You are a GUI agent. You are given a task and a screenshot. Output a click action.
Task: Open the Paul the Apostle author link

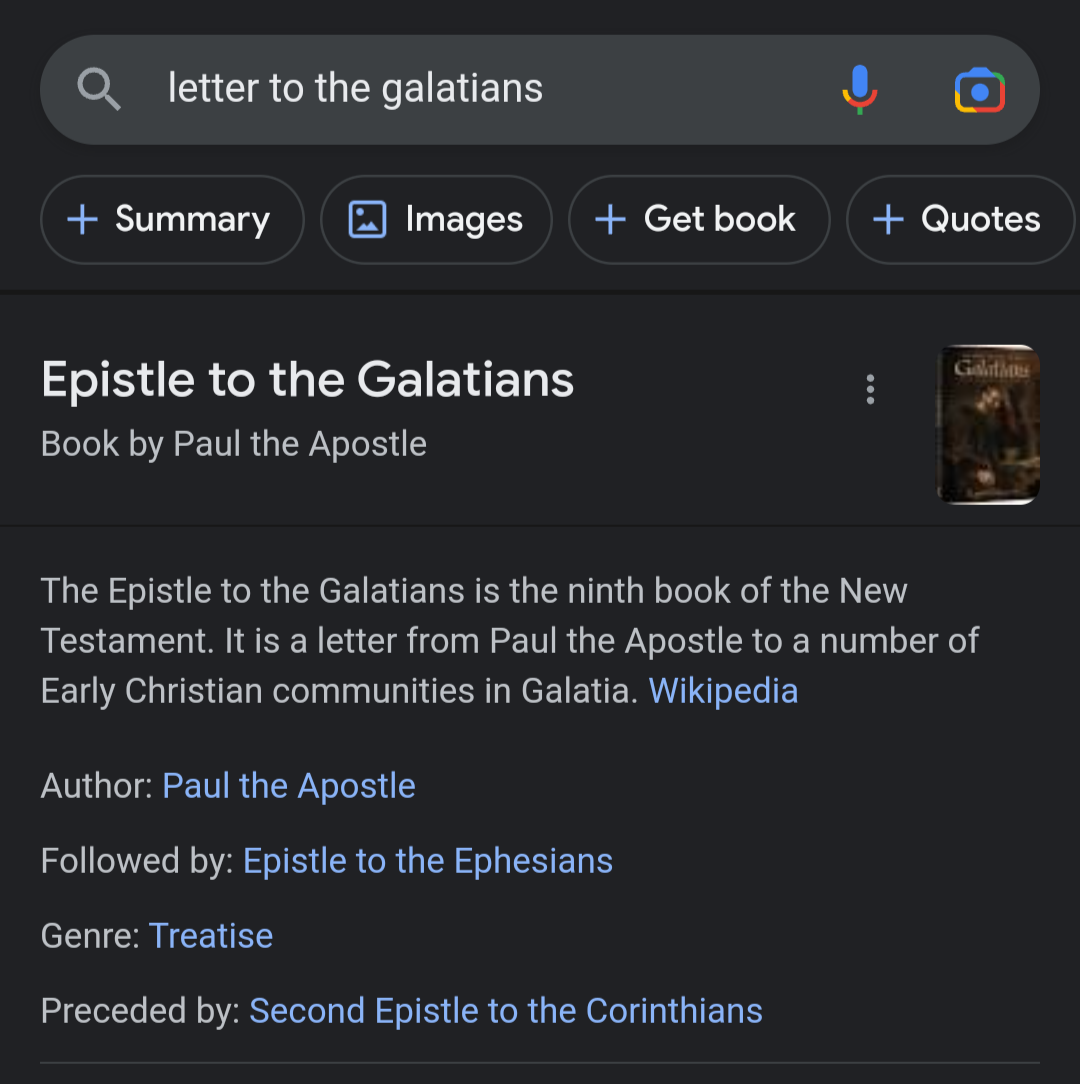[x=289, y=786]
